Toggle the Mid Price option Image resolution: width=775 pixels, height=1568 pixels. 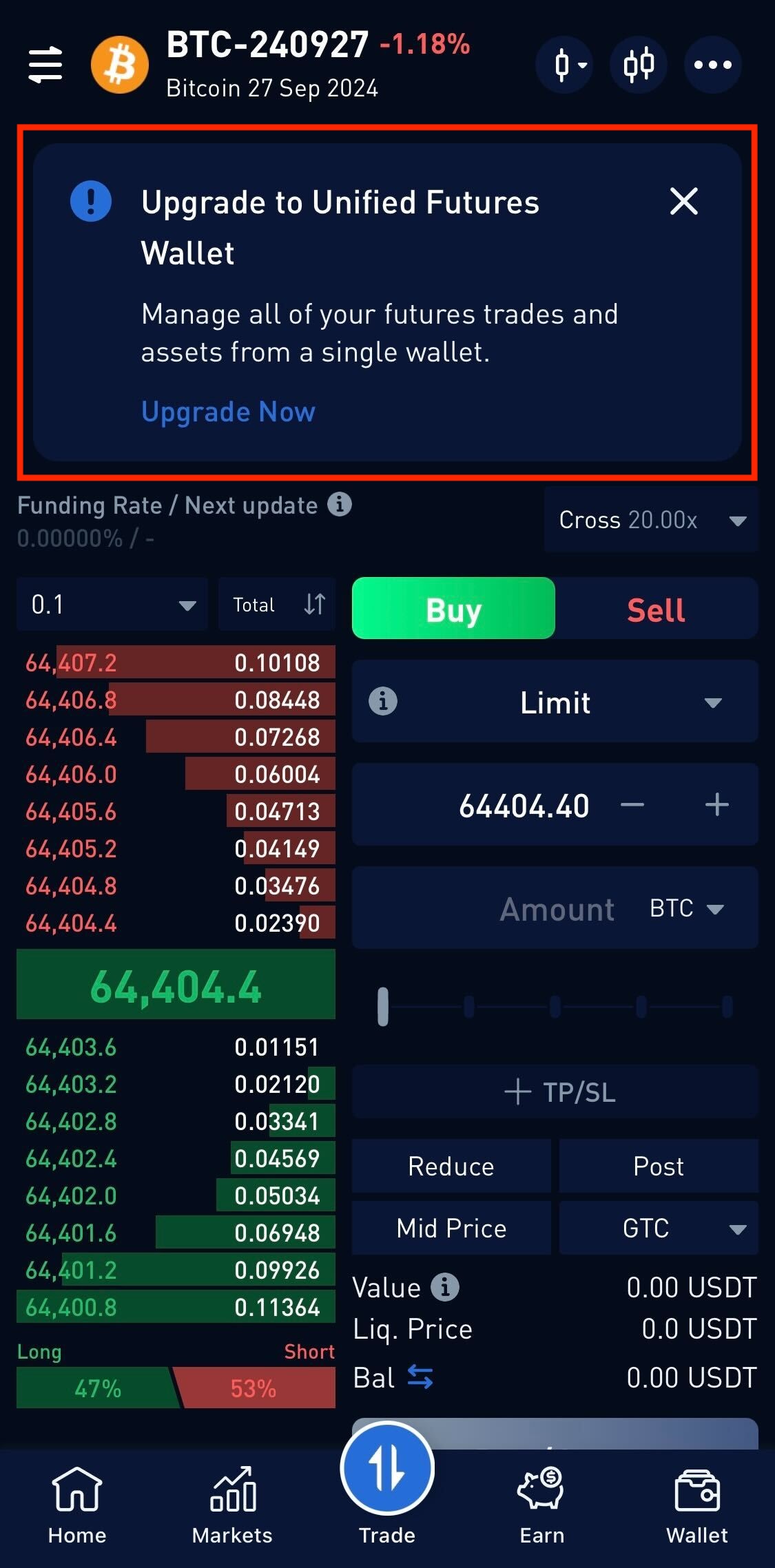point(451,1228)
